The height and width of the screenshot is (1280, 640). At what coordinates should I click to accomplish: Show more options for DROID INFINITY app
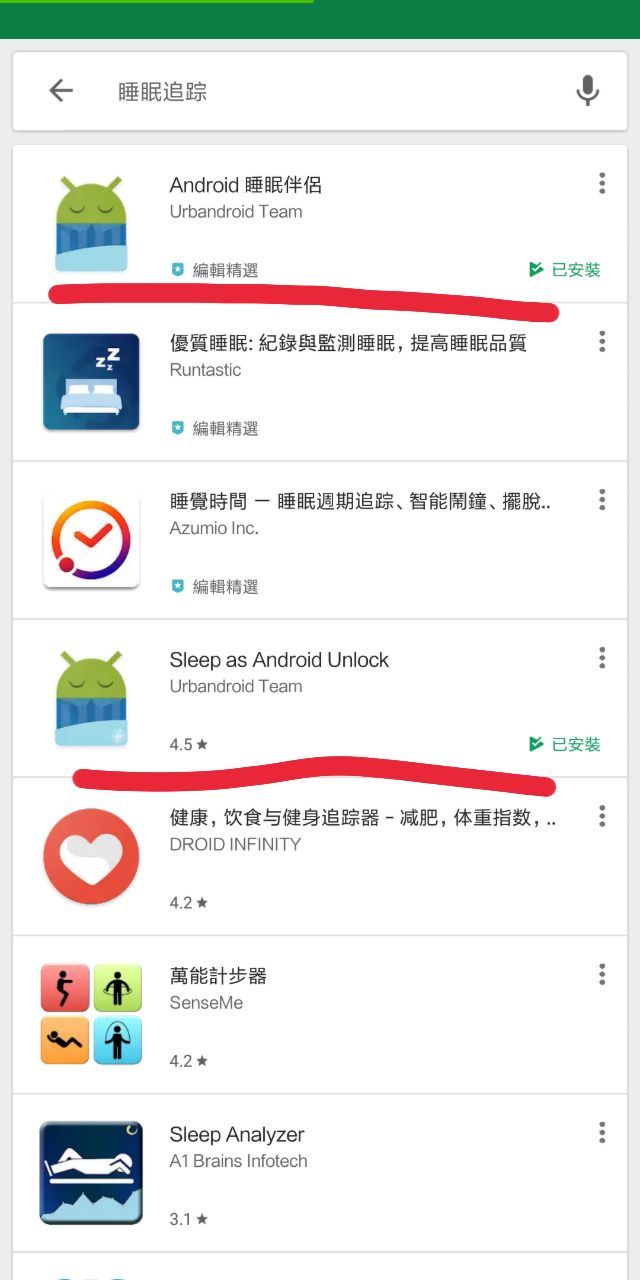pos(602,816)
